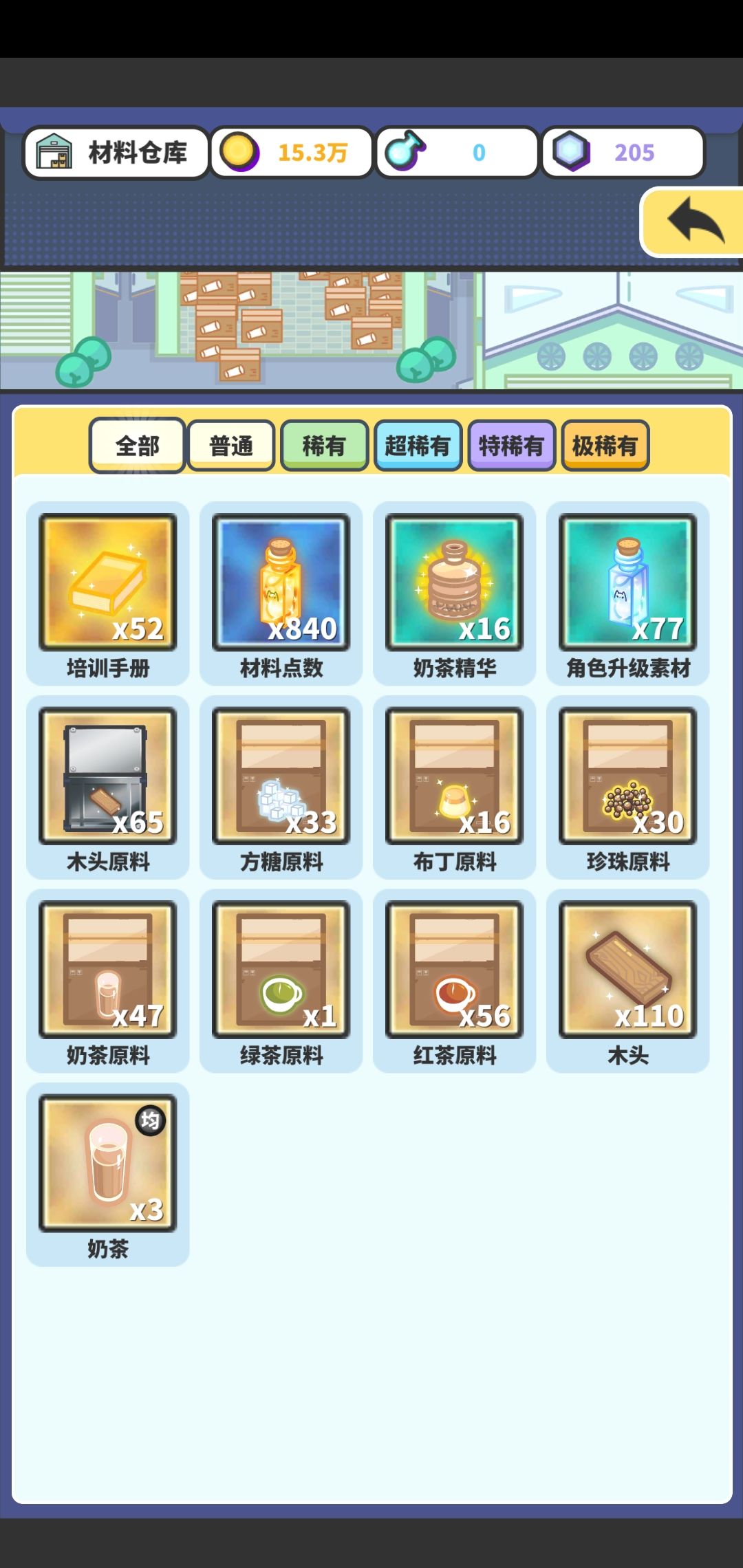Open the 木头 wood plank item
This screenshot has height=1568, width=743.
pyautogui.click(x=629, y=975)
